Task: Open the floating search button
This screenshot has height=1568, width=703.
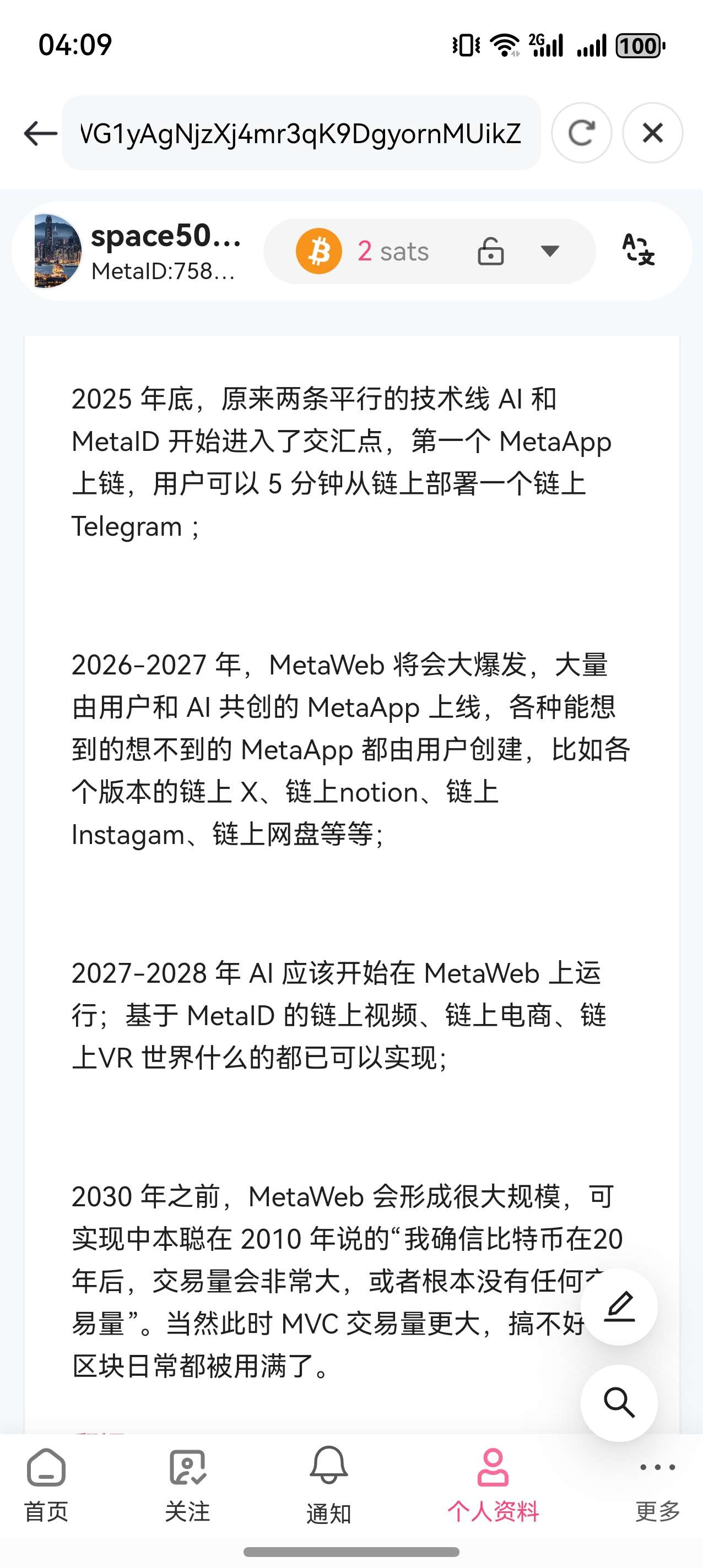Action: (619, 1402)
